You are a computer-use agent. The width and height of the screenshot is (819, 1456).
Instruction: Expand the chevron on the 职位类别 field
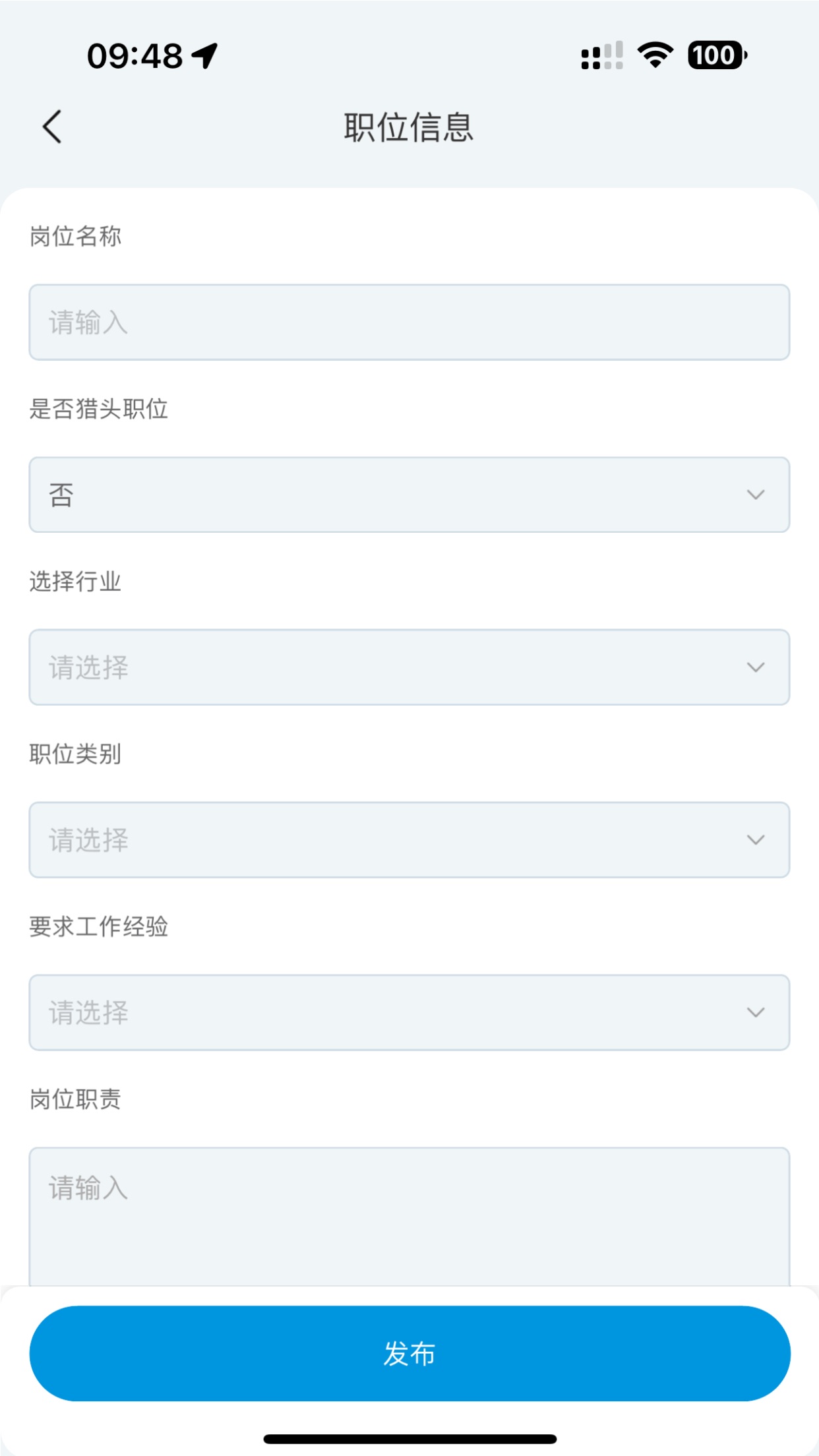pos(757,840)
